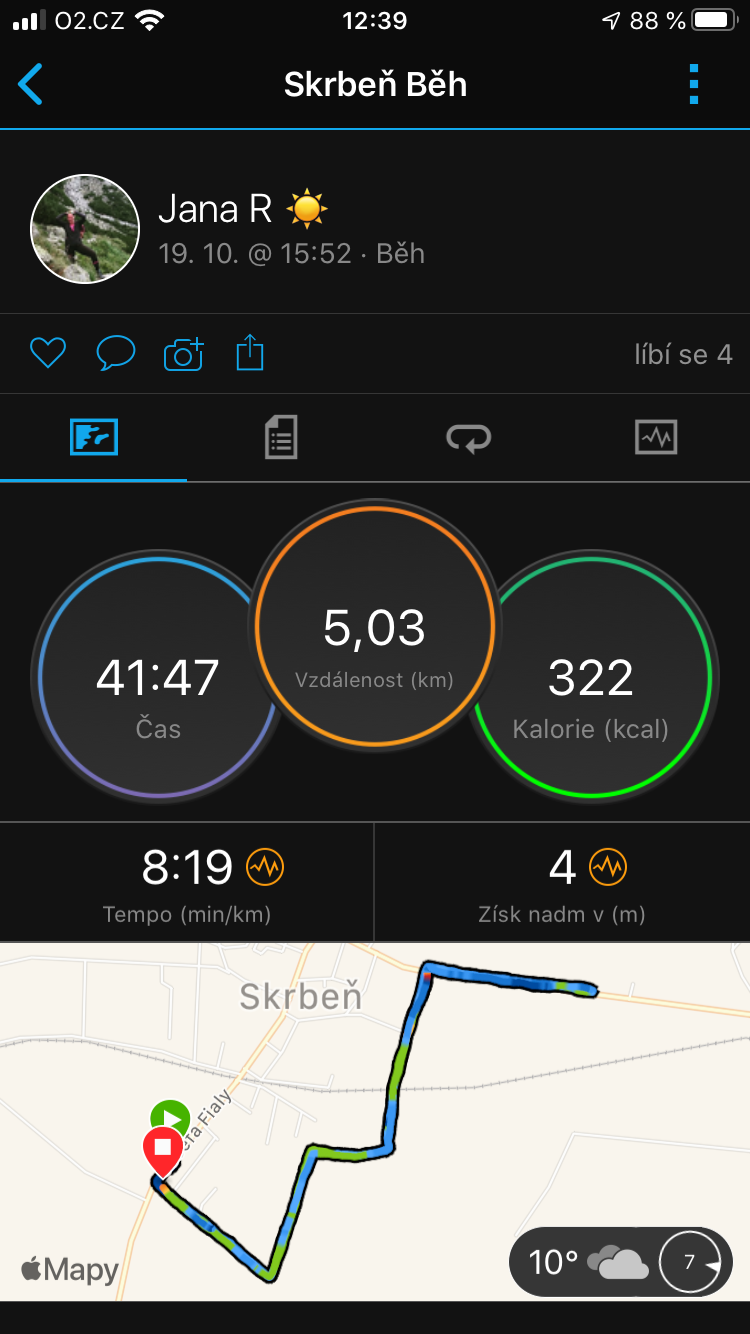This screenshot has width=750, height=1334.
Task: Open the 10° weather details badge
Action: point(620,1262)
